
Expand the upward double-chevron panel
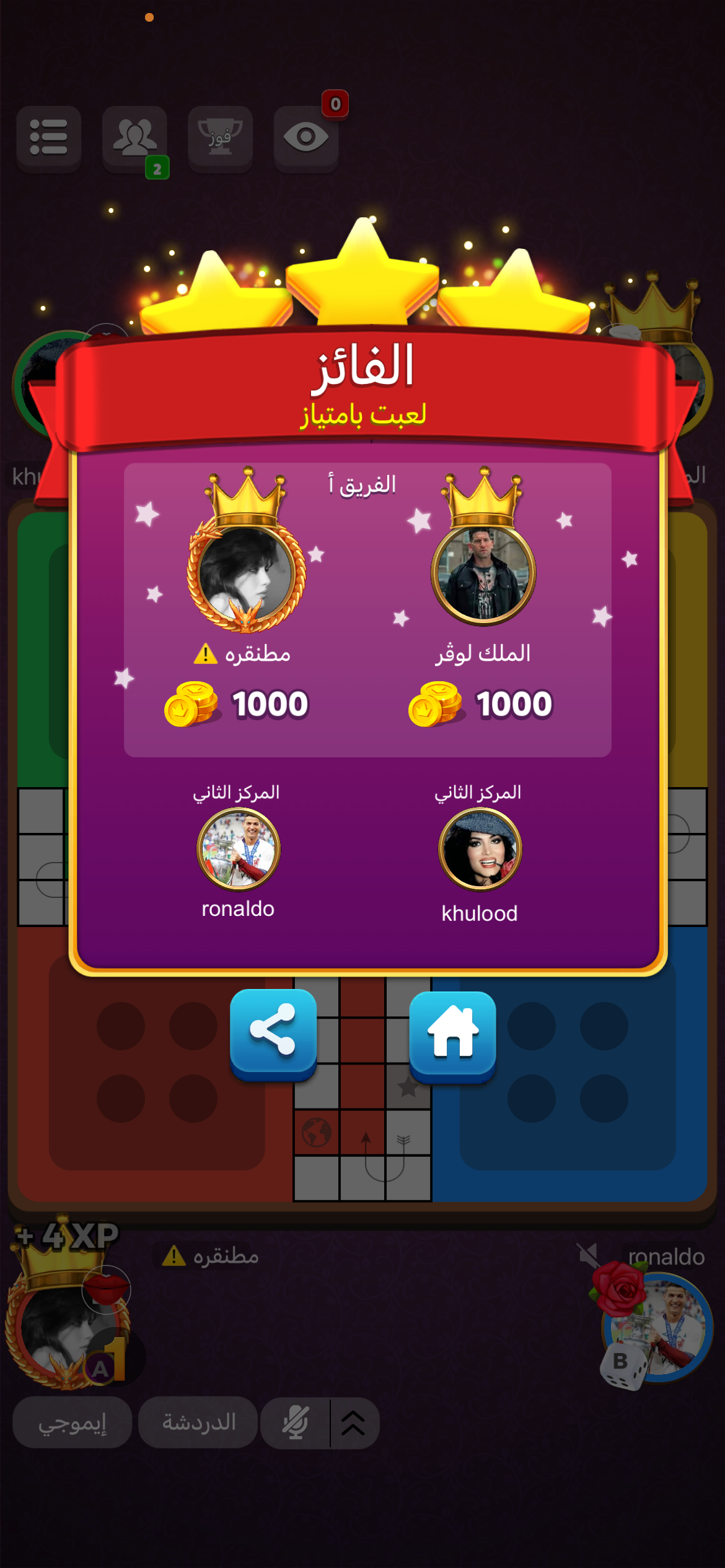[353, 1422]
